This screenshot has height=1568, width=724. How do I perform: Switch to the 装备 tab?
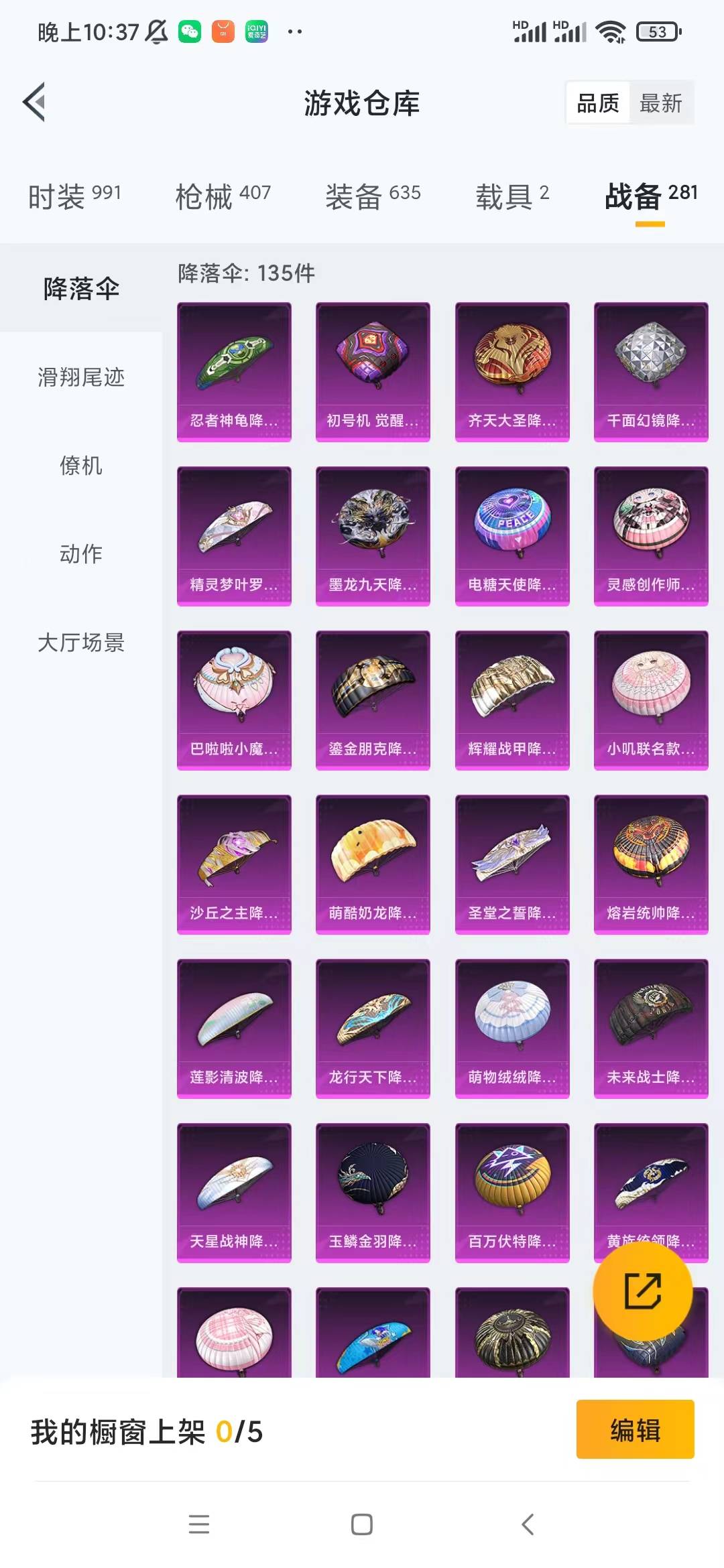373,196
